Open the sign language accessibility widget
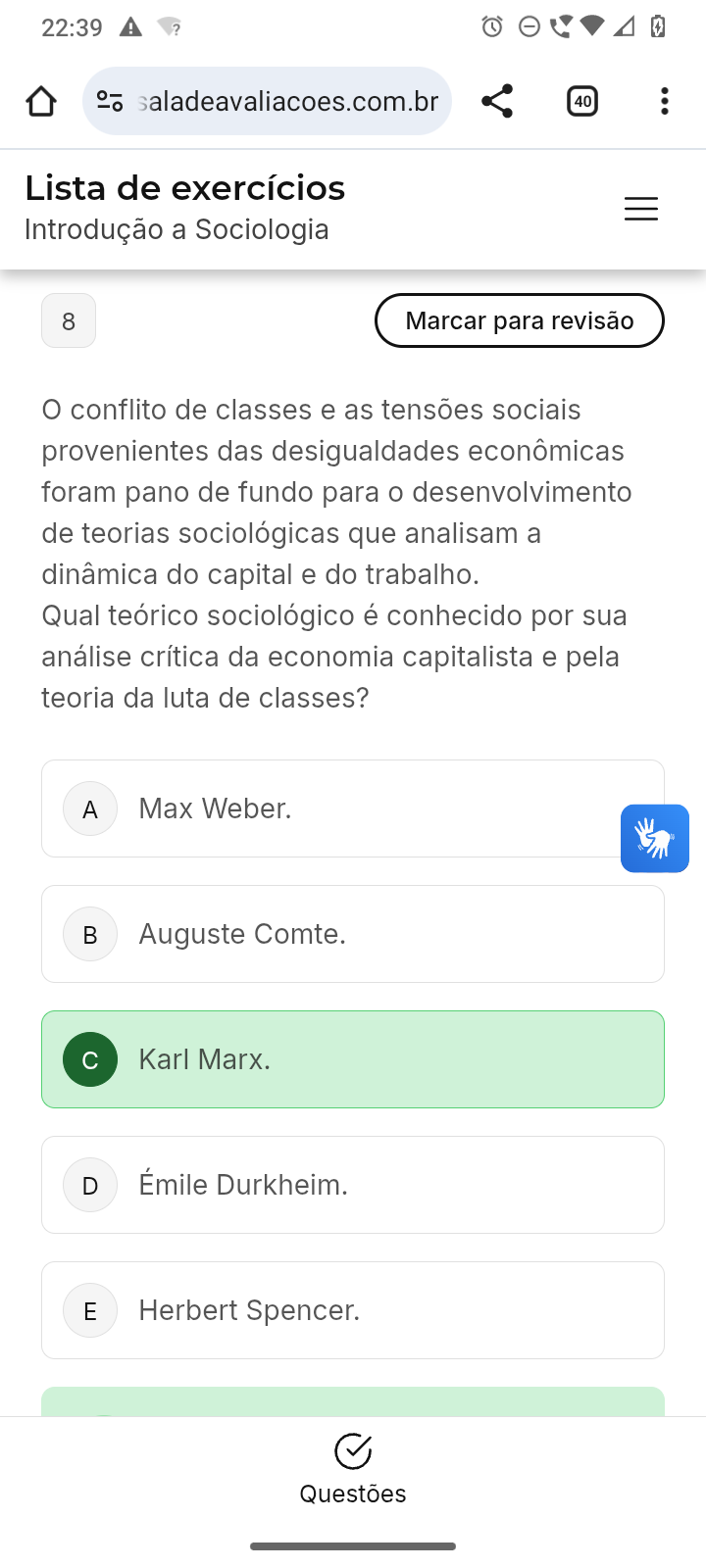 [654, 839]
